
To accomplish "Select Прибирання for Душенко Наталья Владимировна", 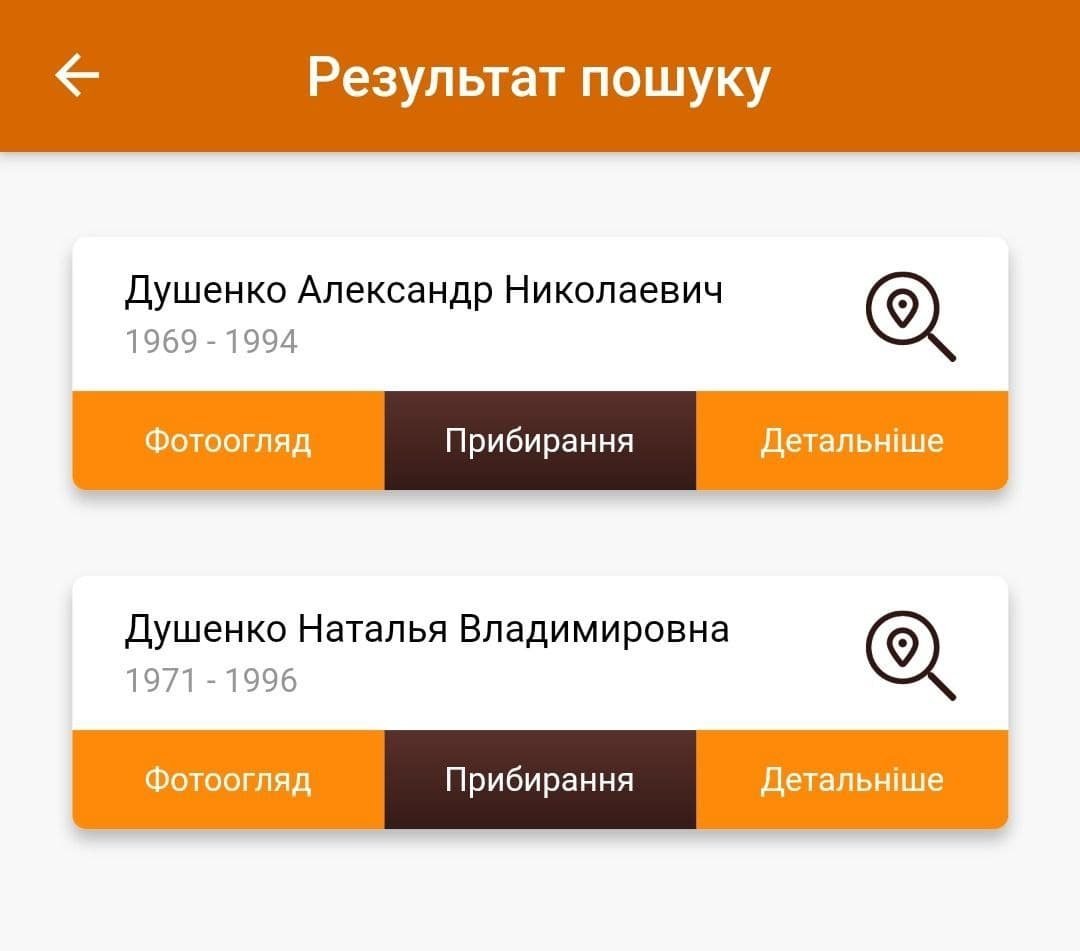I will [540, 780].
